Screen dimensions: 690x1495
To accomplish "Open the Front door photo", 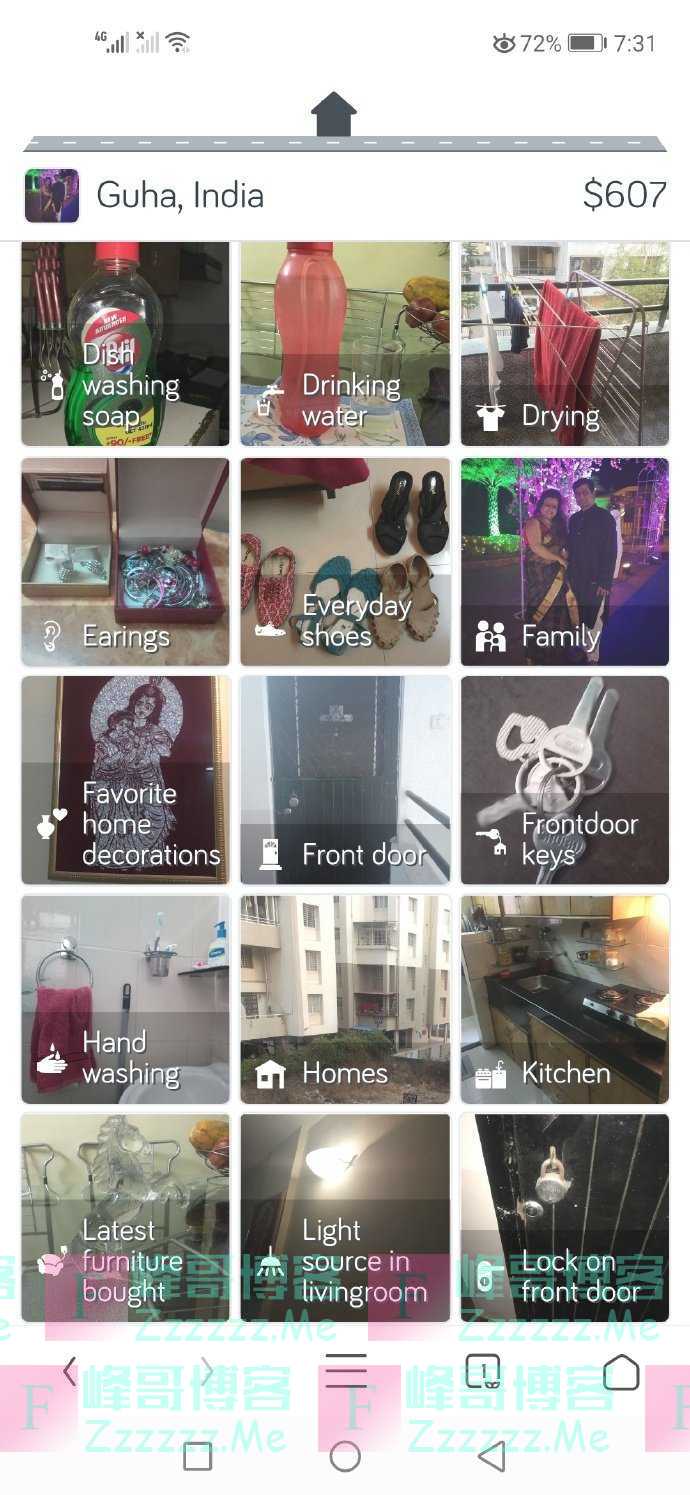I will [x=345, y=780].
